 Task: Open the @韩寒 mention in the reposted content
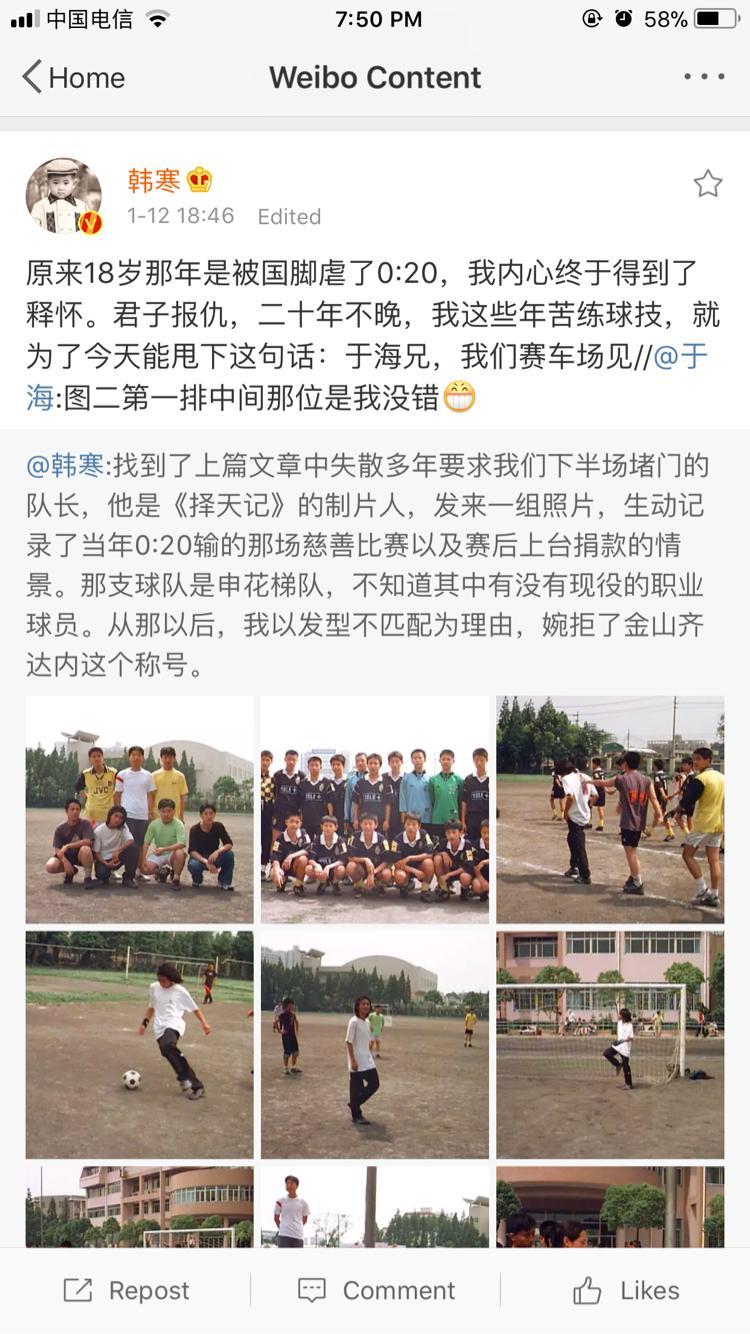click(x=67, y=465)
